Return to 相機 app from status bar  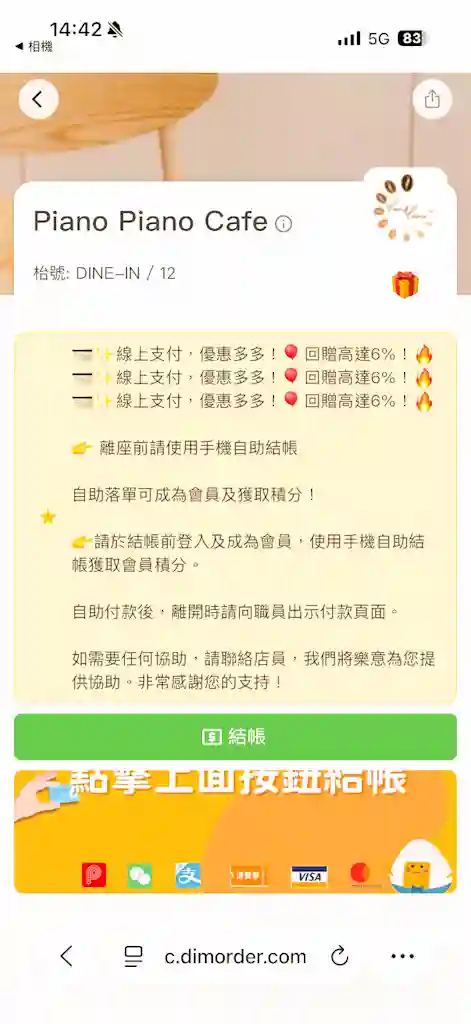coord(34,46)
